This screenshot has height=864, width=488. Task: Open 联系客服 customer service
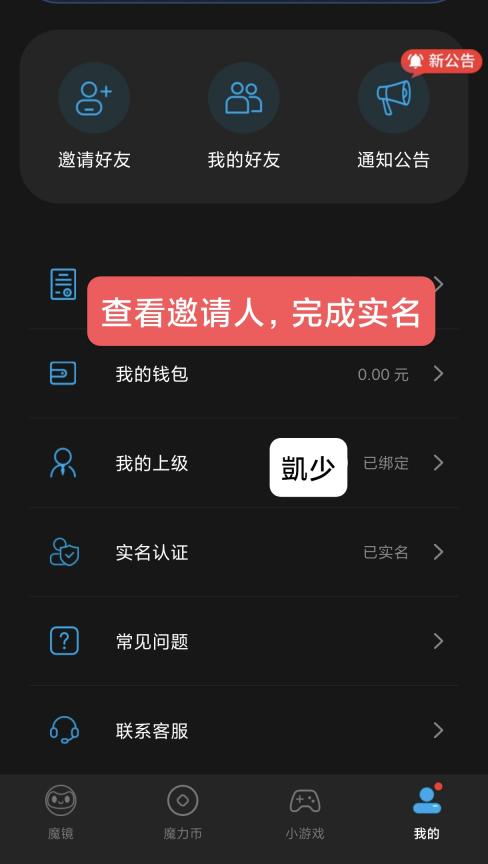tap(244, 731)
